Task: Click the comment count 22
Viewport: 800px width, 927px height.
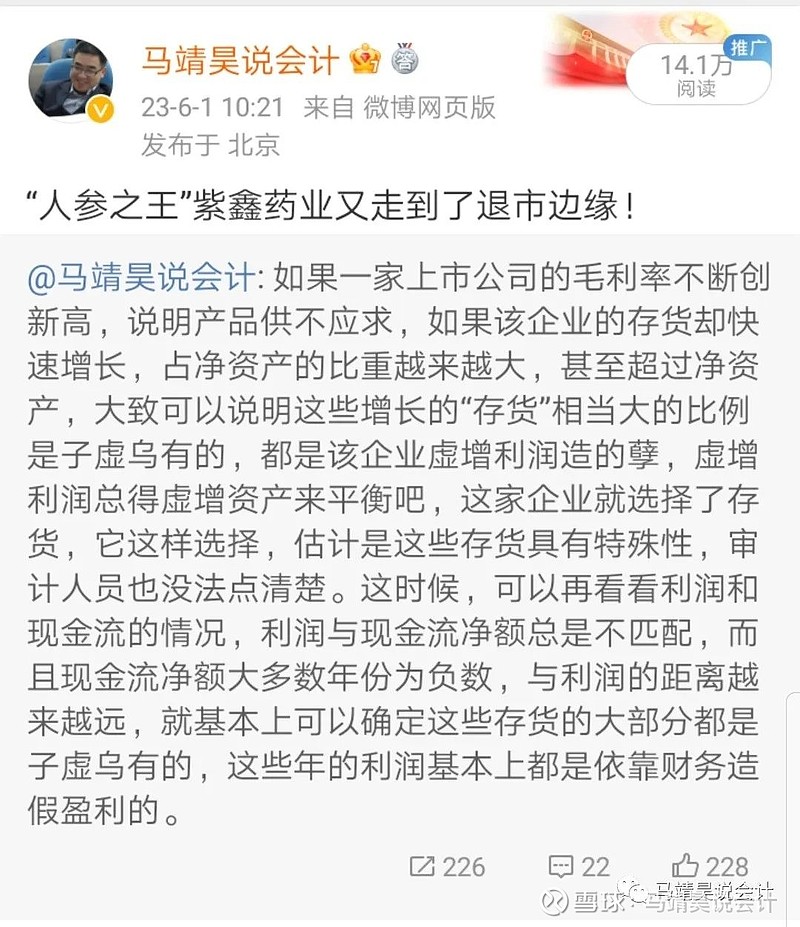Action: coord(596,868)
